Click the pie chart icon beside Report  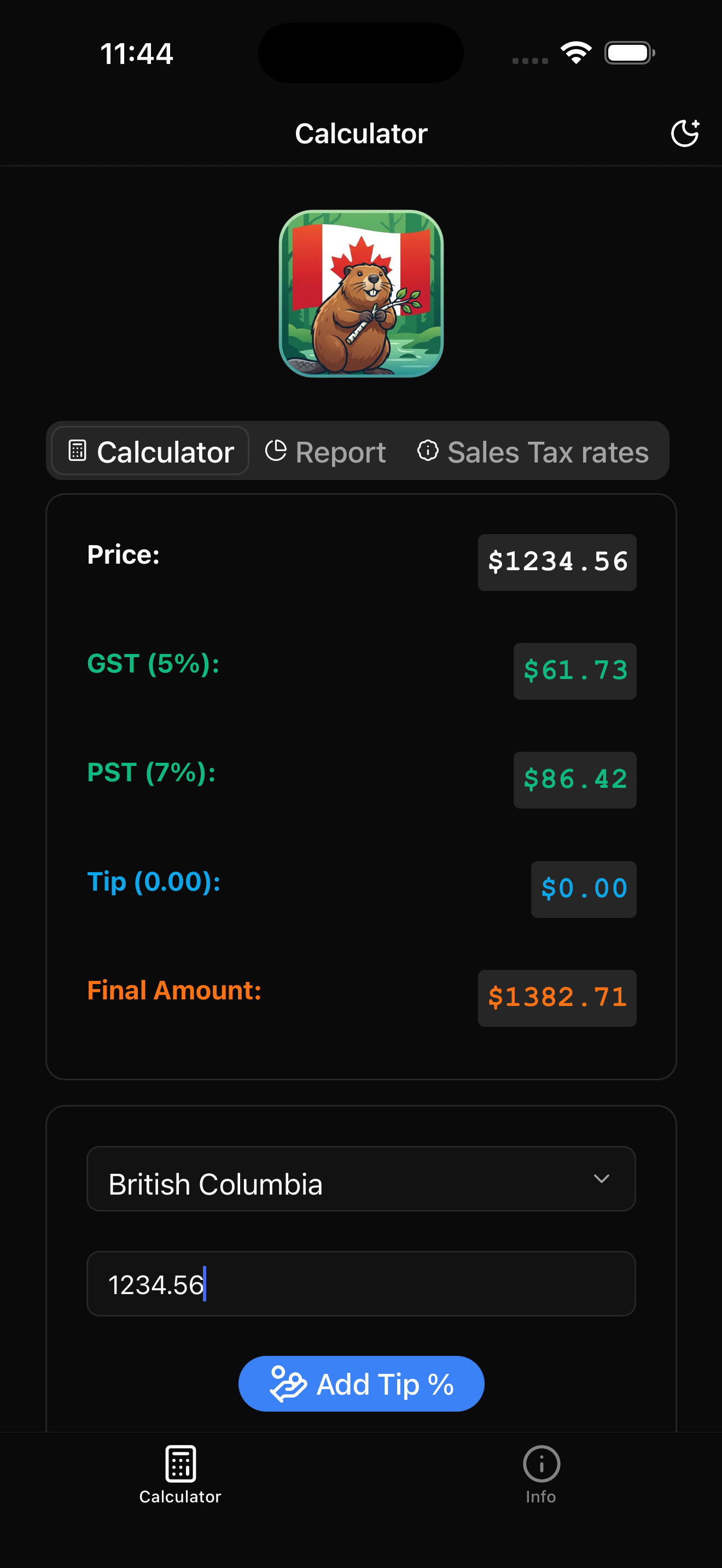tap(276, 450)
